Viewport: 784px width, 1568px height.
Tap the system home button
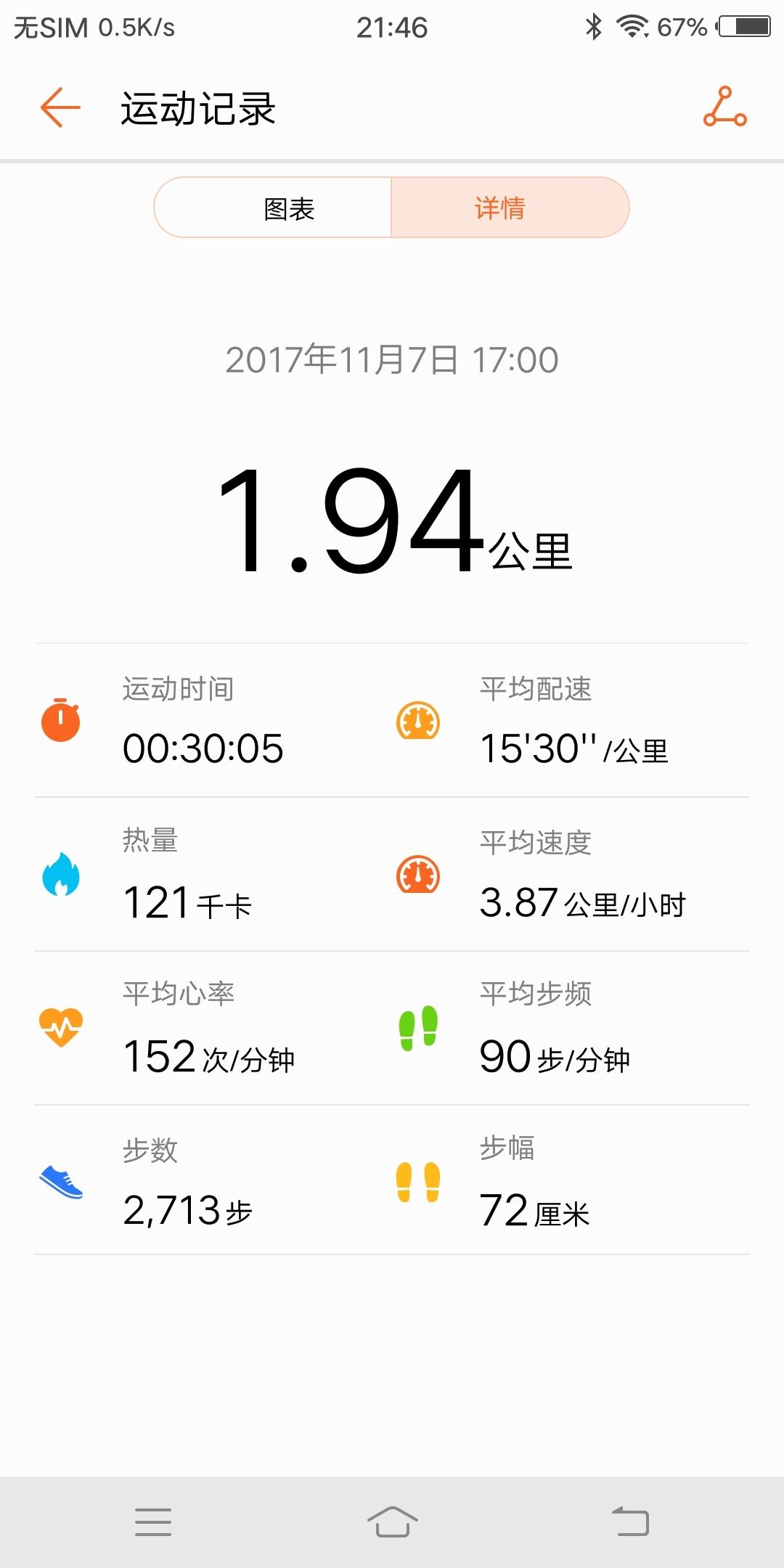[392, 1522]
